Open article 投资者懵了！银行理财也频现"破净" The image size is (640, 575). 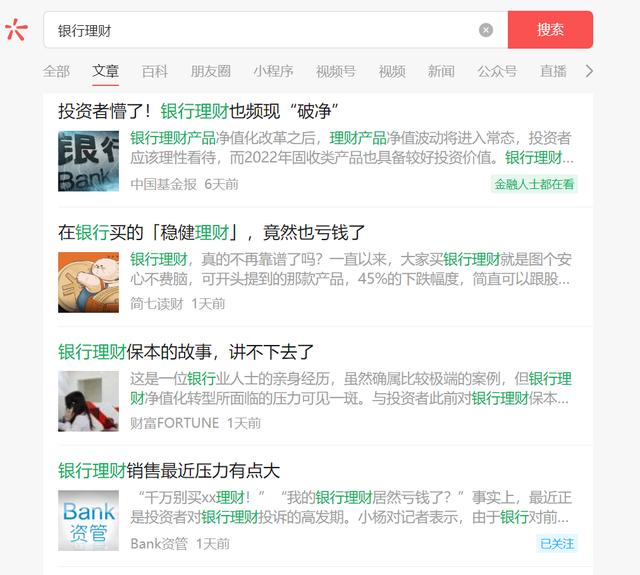tap(202, 110)
